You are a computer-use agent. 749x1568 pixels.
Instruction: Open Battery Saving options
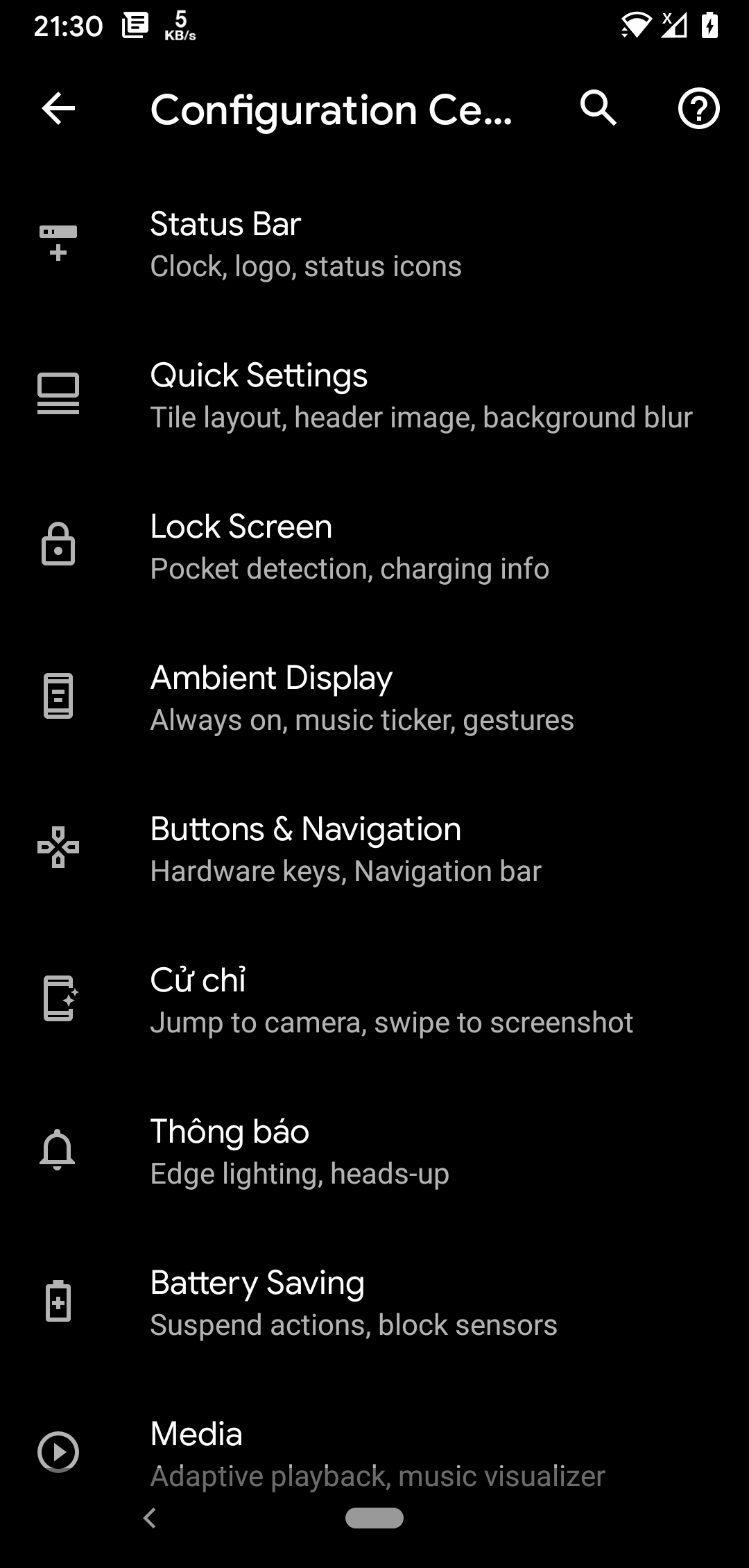point(374,1303)
